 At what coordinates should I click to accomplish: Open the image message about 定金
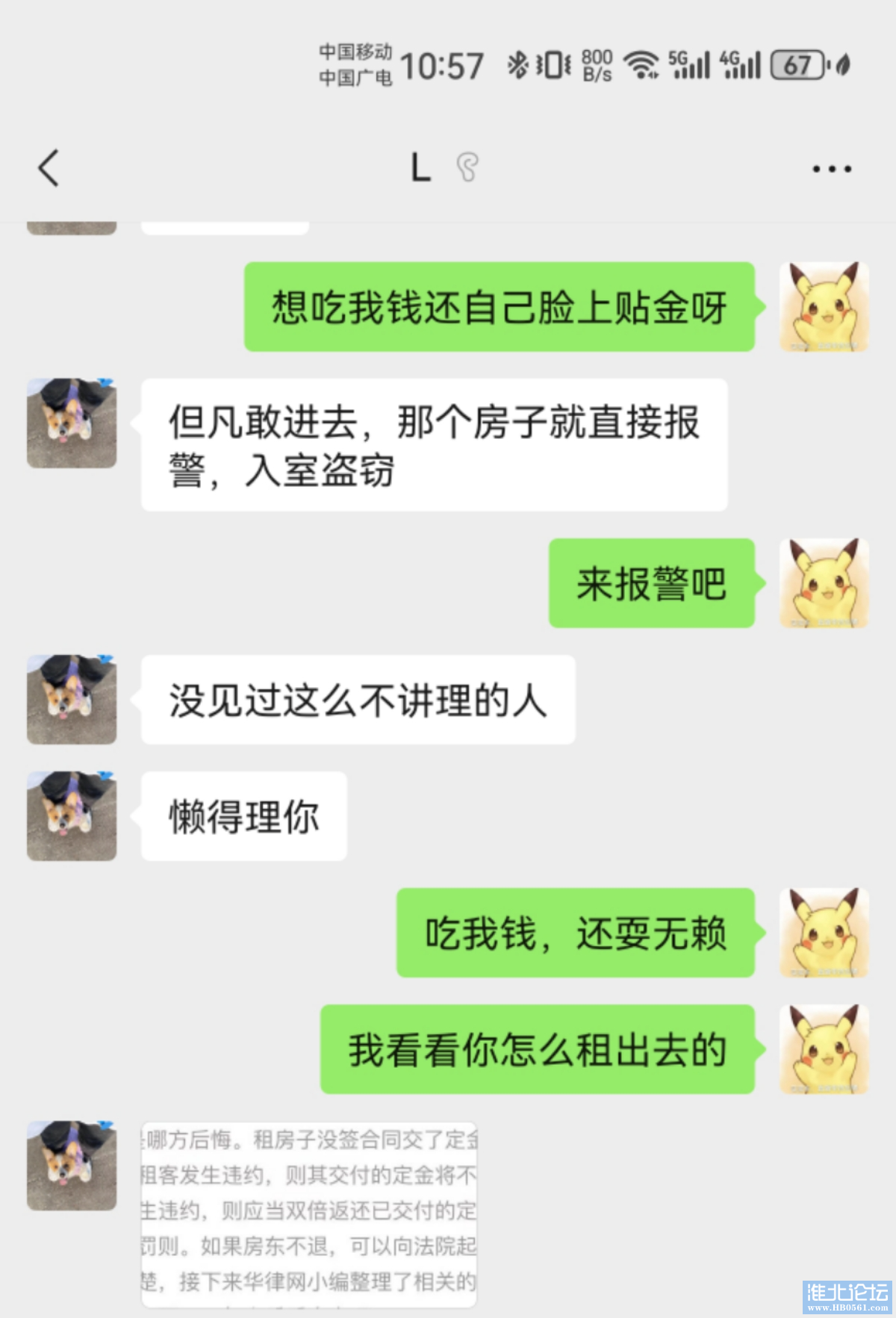pyautogui.click(x=308, y=1213)
